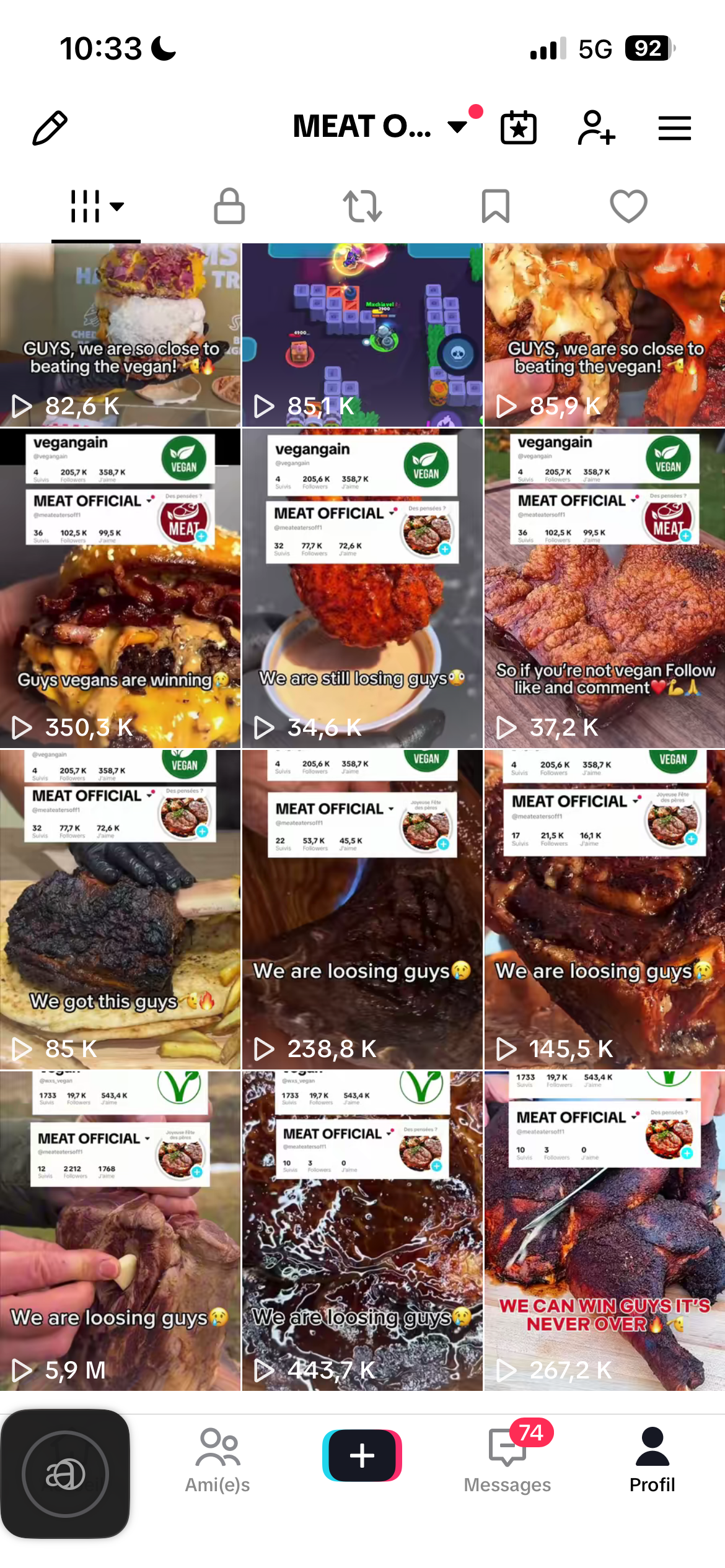Screen dimensions: 725x1568
Task: Open the WE CAN WIN GUYS video
Action: 605,1231
